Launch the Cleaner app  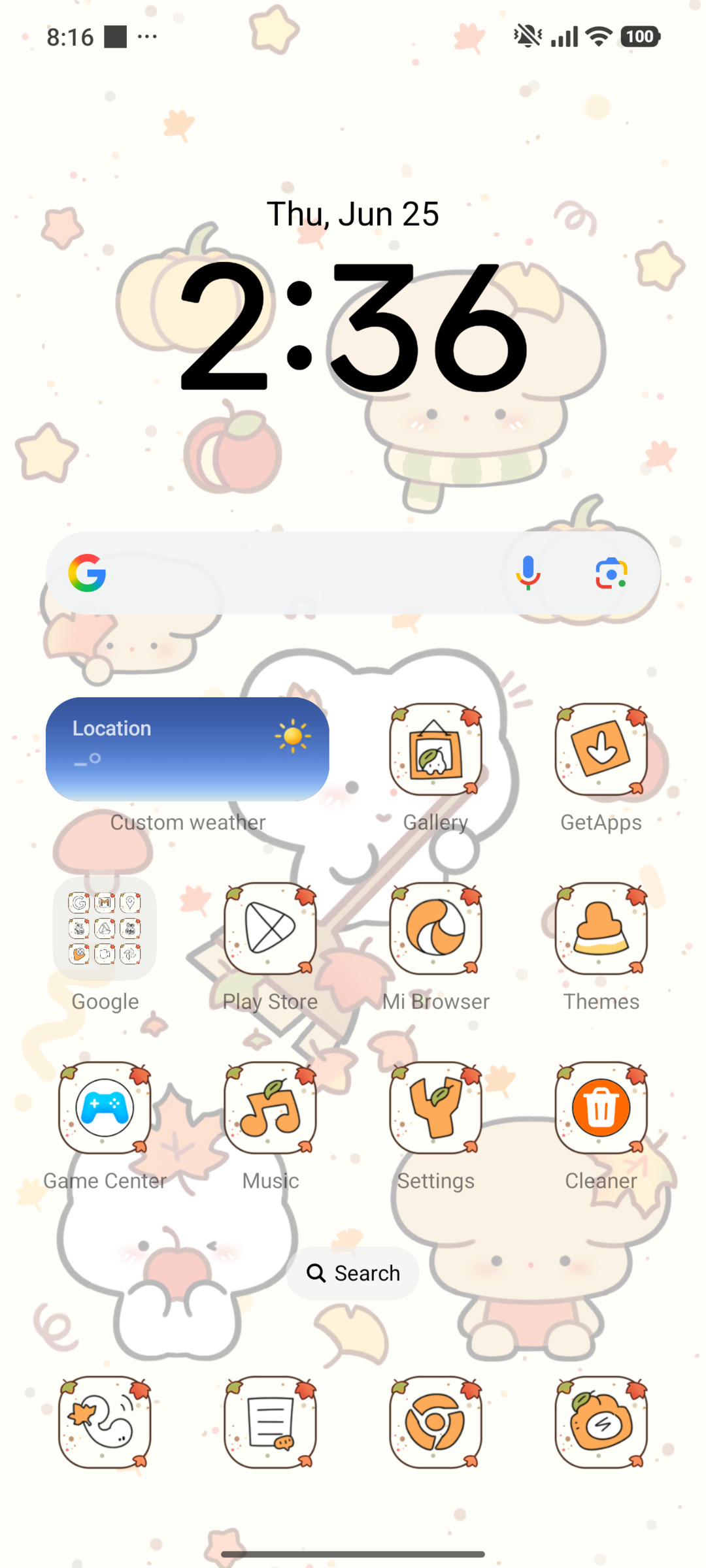pyautogui.click(x=601, y=1108)
